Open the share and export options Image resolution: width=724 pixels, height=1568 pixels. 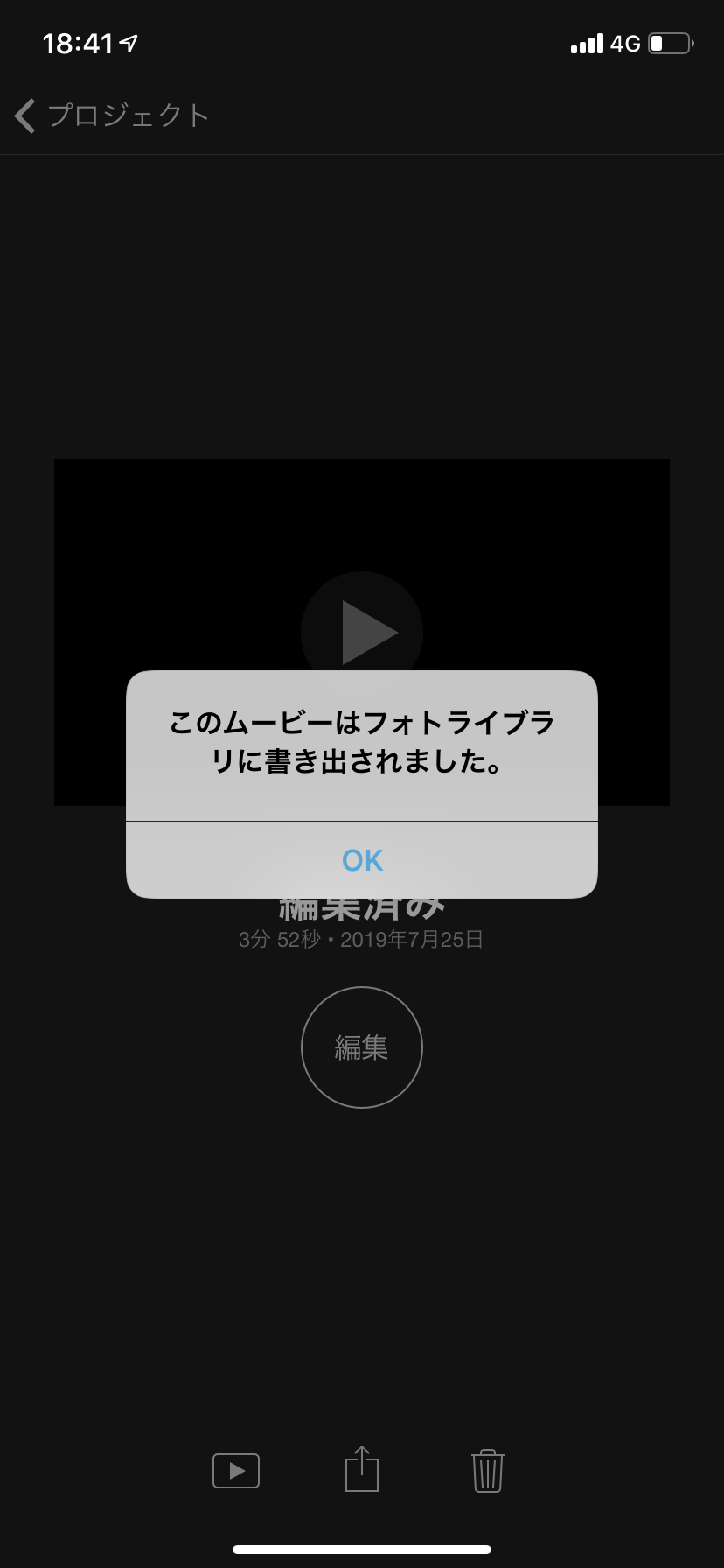362,1469
